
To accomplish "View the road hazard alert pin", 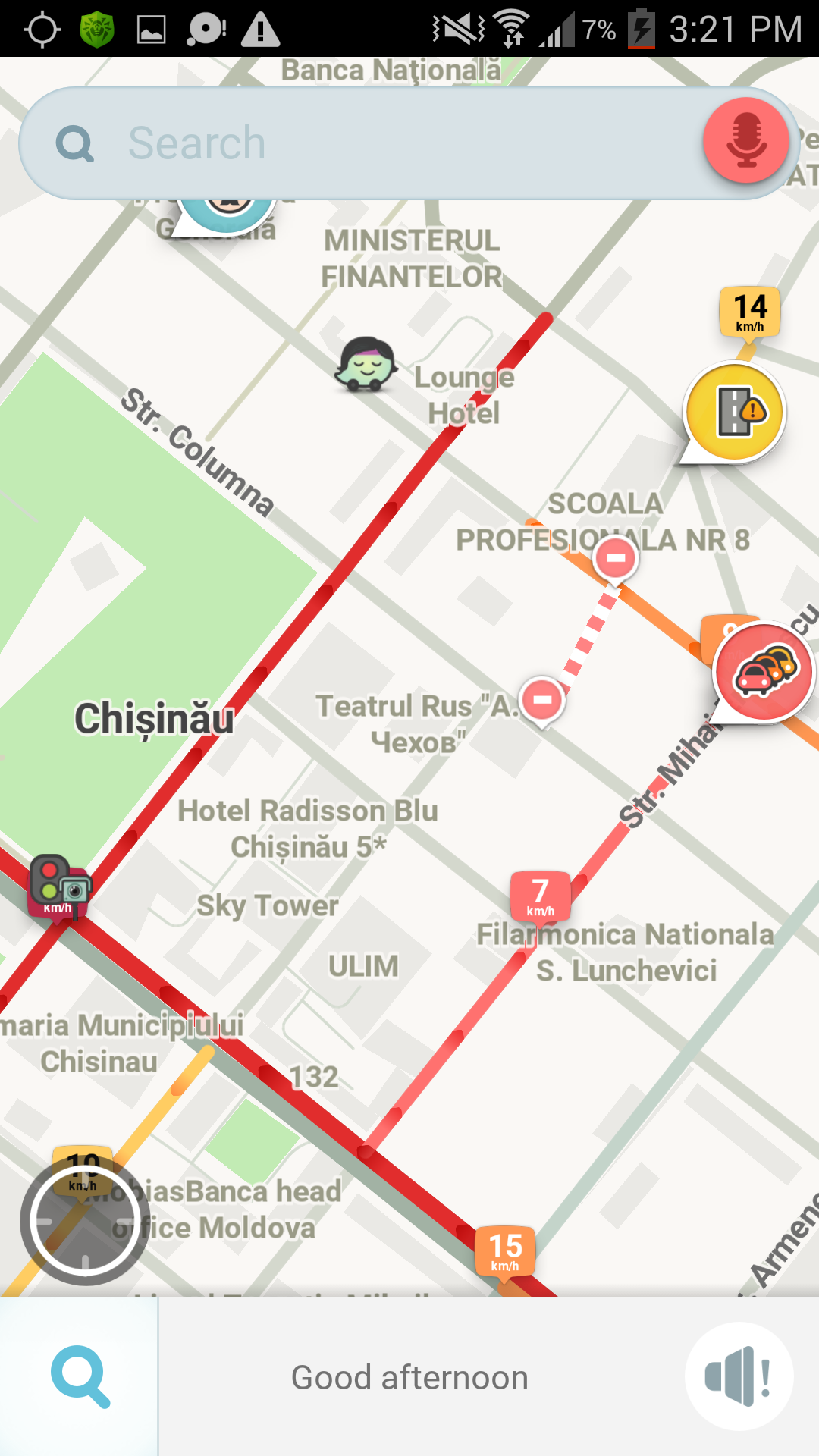I will pos(734,412).
